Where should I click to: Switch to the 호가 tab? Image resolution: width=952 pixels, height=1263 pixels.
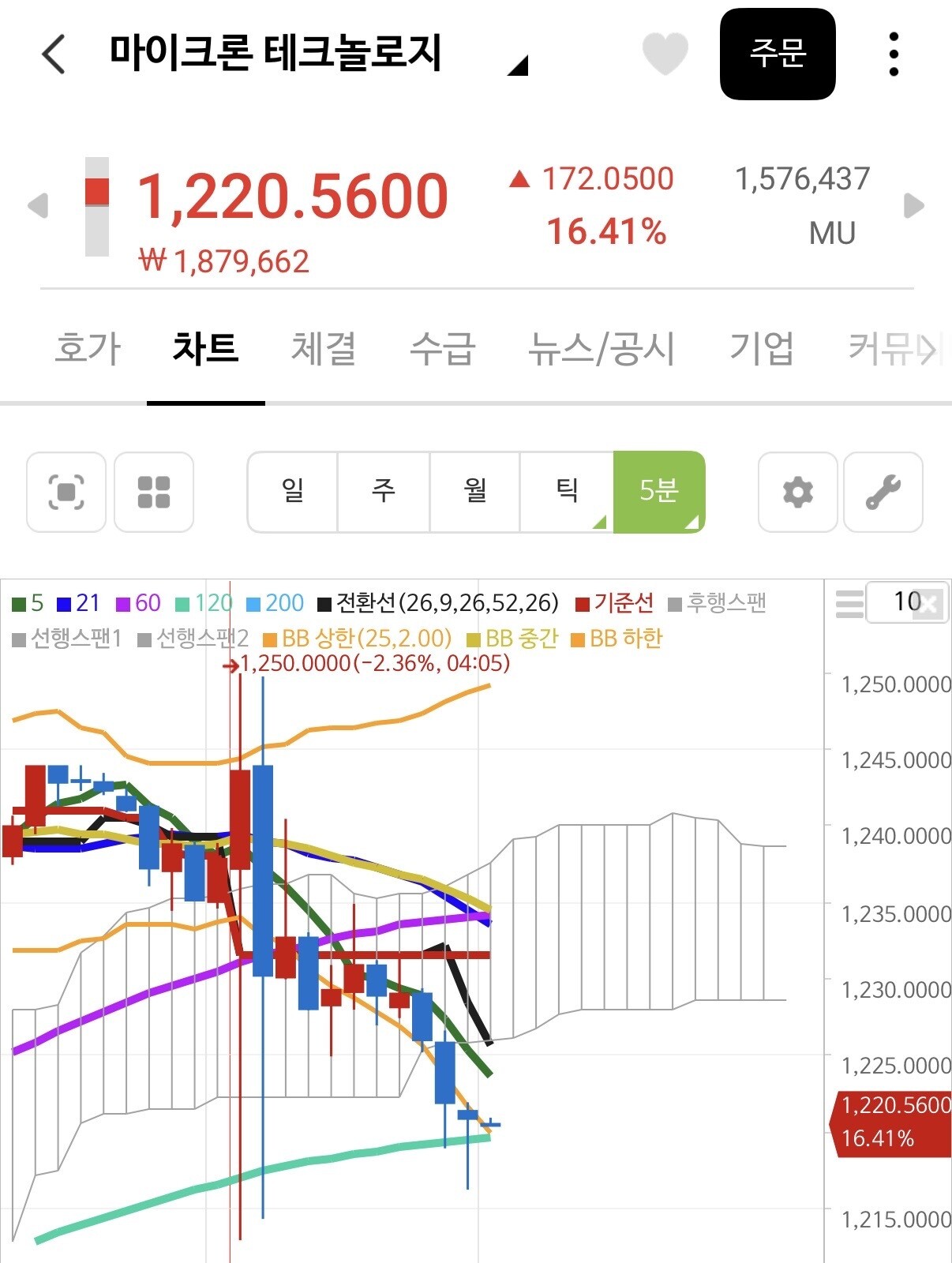88,348
